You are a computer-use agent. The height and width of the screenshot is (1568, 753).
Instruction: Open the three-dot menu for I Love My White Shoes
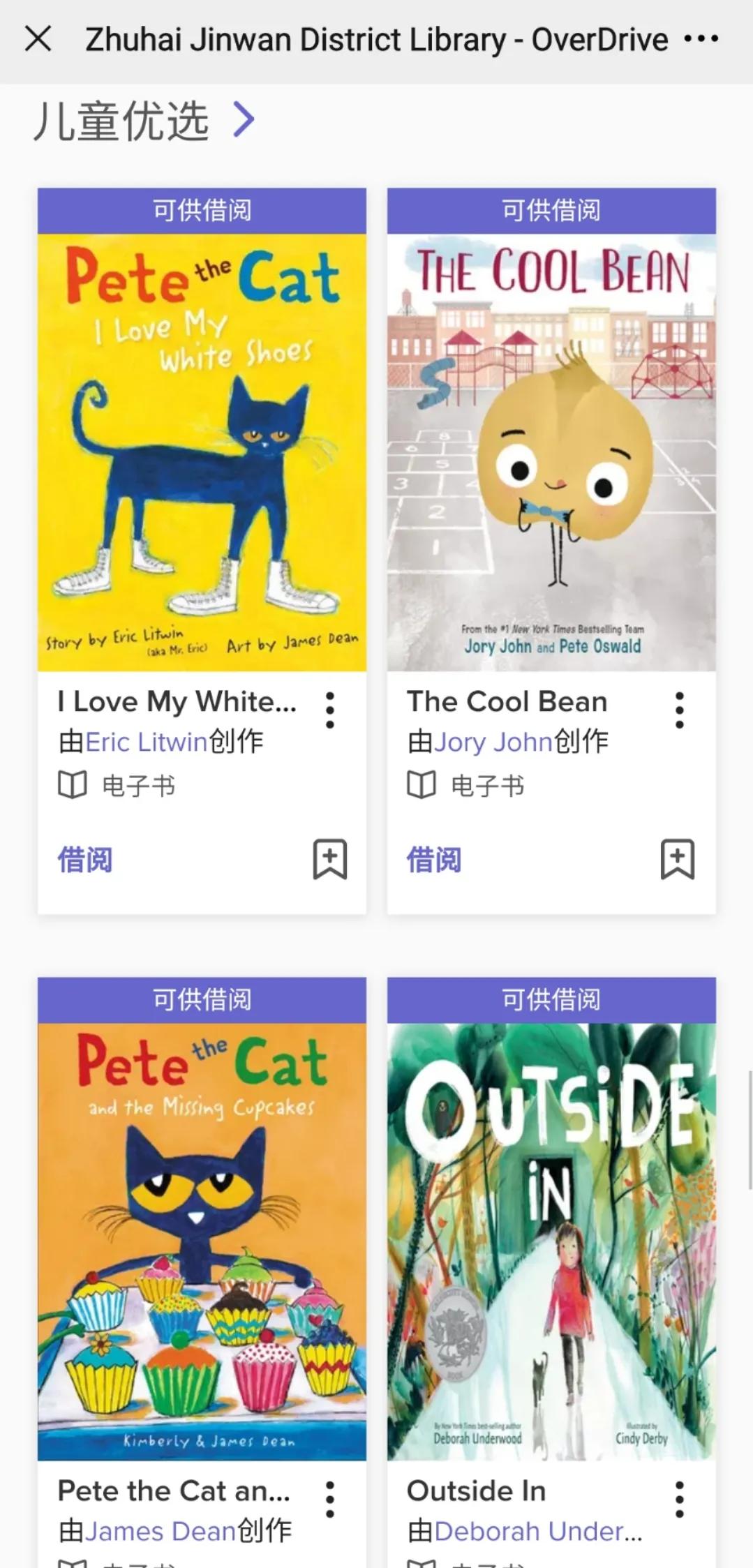click(329, 709)
